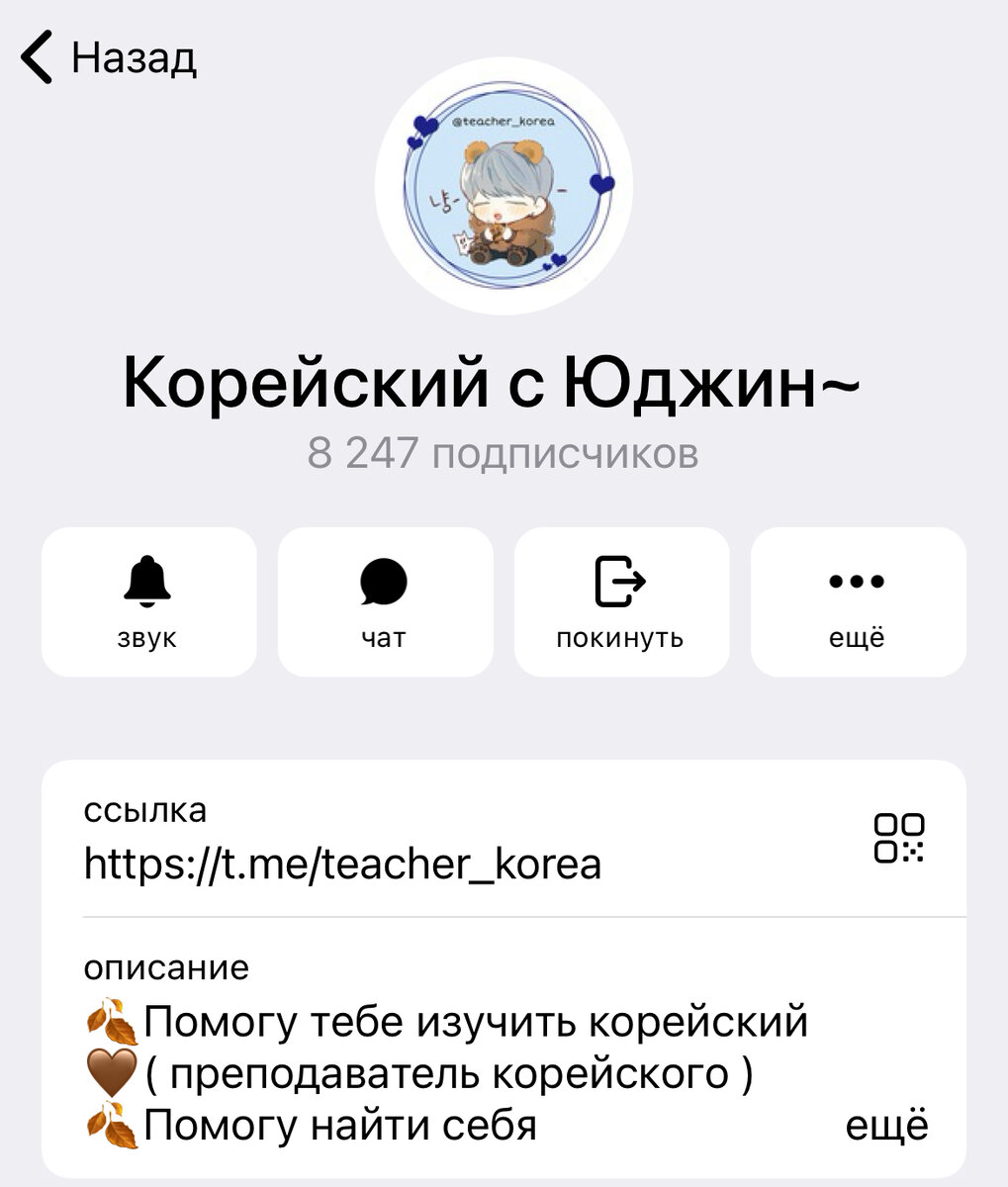Select the bell icon
Screen dimensions: 1008x1187
[x=145, y=584]
